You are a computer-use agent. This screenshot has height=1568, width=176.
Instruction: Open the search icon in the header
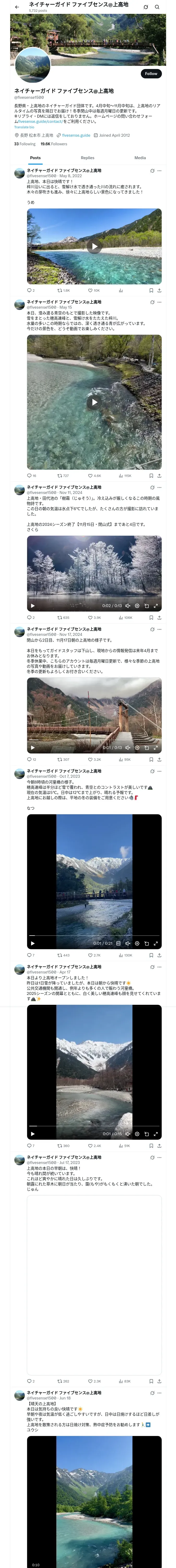pyautogui.click(x=157, y=7)
